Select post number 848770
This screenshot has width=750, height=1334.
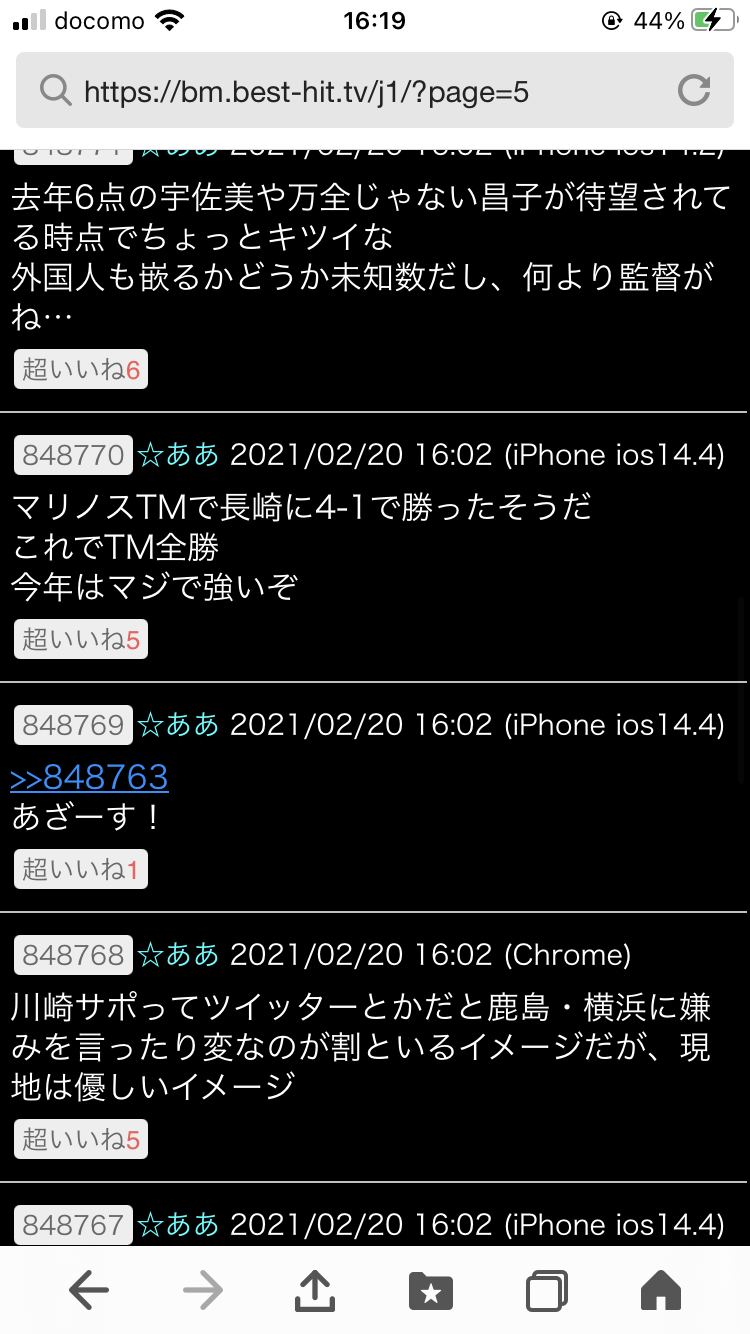click(73, 455)
